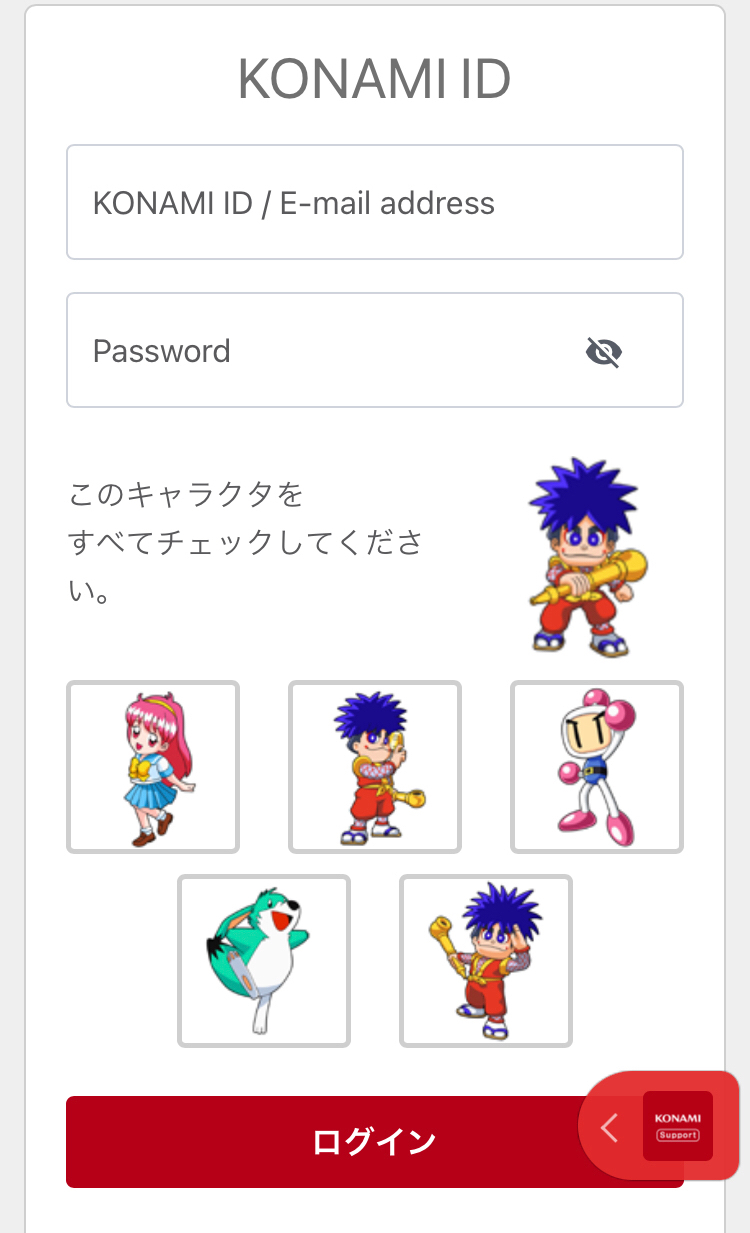Image resolution: width=750 pixels, height=1233 pixels.
Task: Check the Goemon tile raising a golden pipe
Action: (x=486, y=961)
